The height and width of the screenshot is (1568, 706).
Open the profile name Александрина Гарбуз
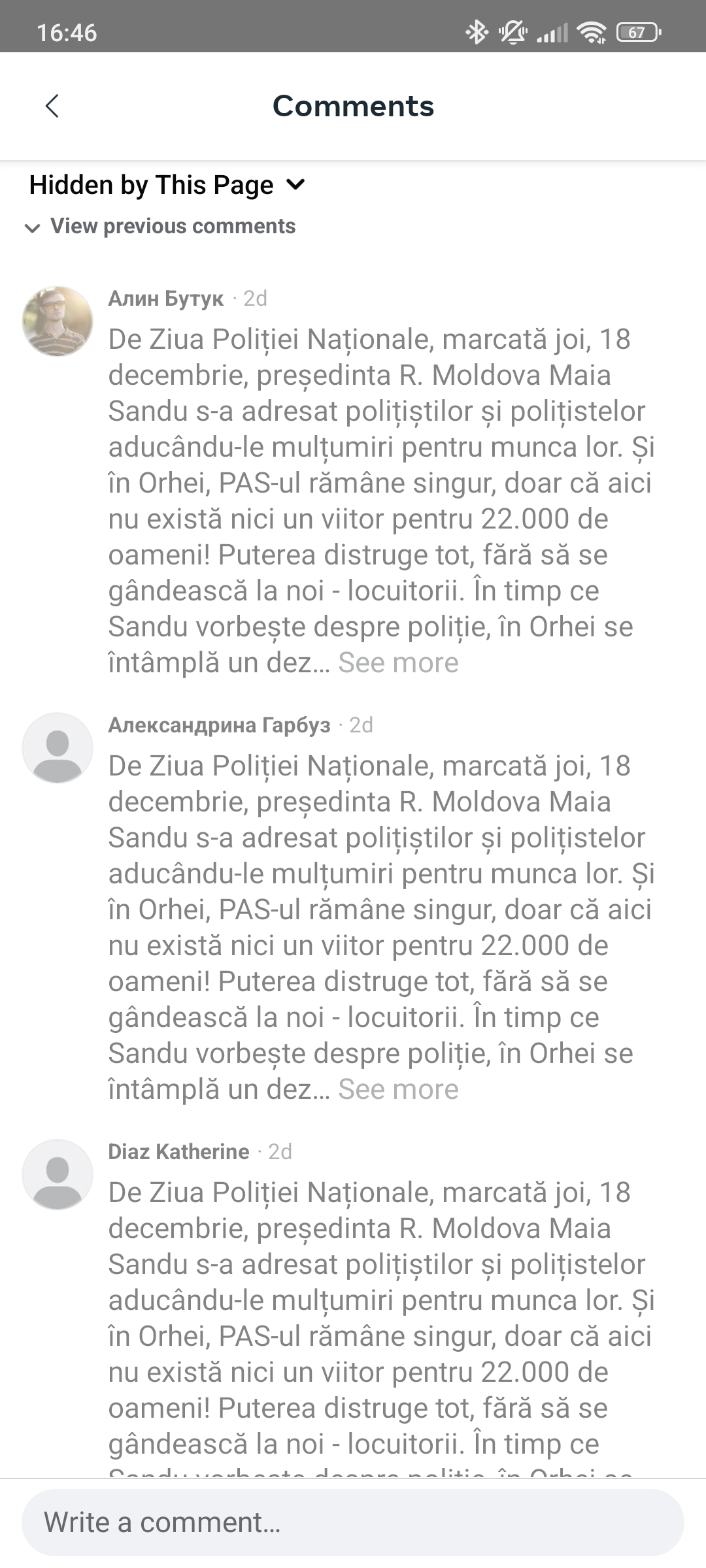pyautogui.click(x=219, y=725)
